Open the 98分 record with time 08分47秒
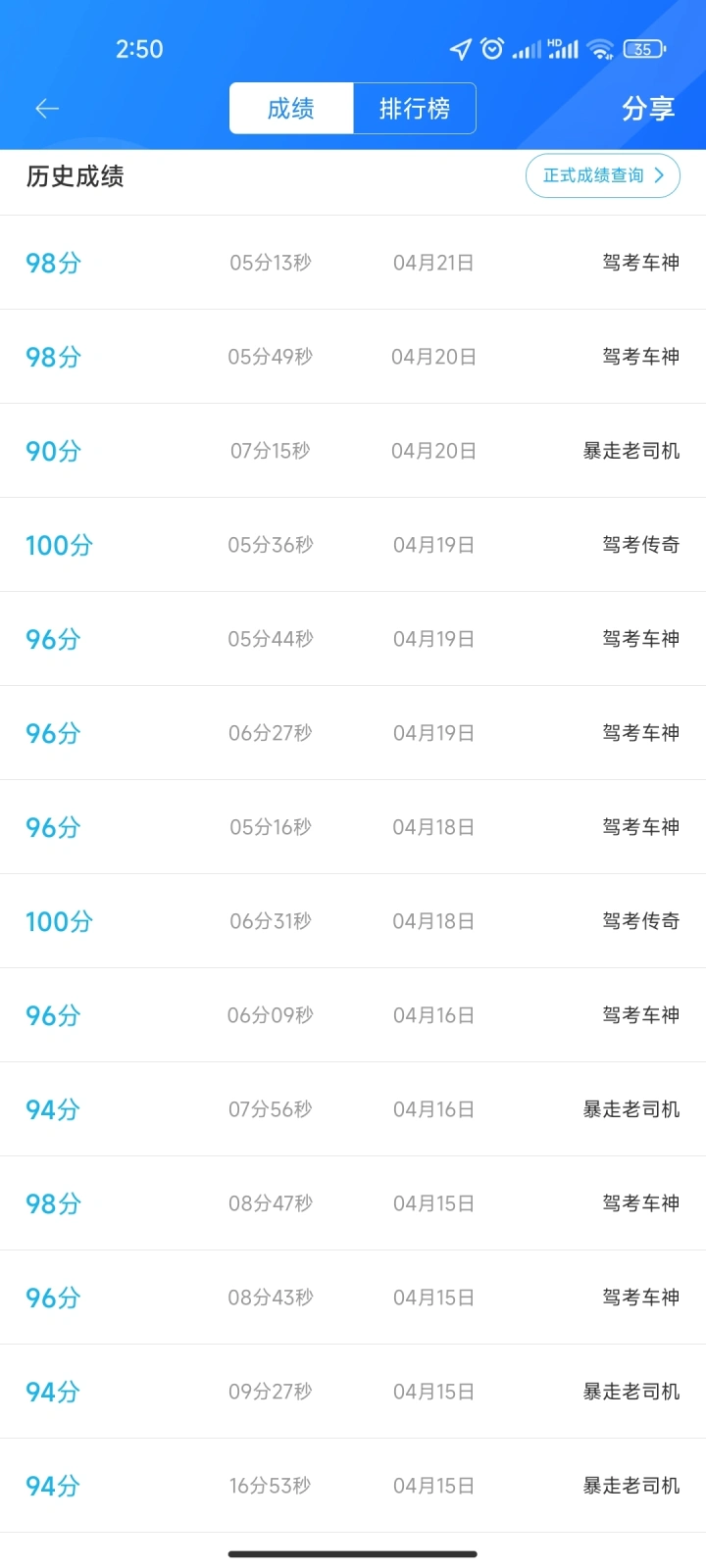Viewport: 706px width, 1568px height. [x=353, y=1203]
